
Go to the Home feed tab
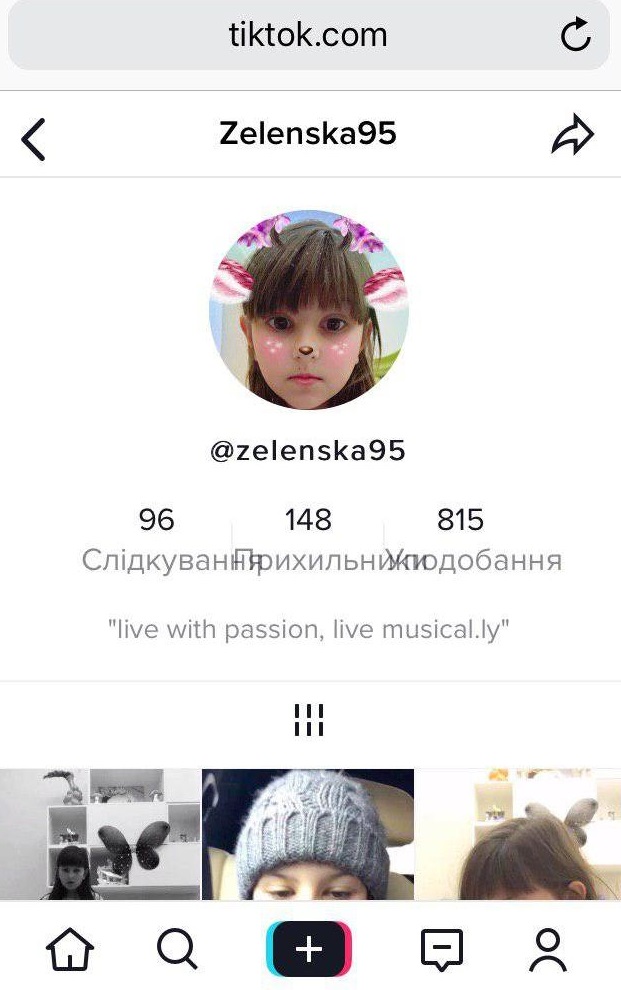(x=71, y=949)
